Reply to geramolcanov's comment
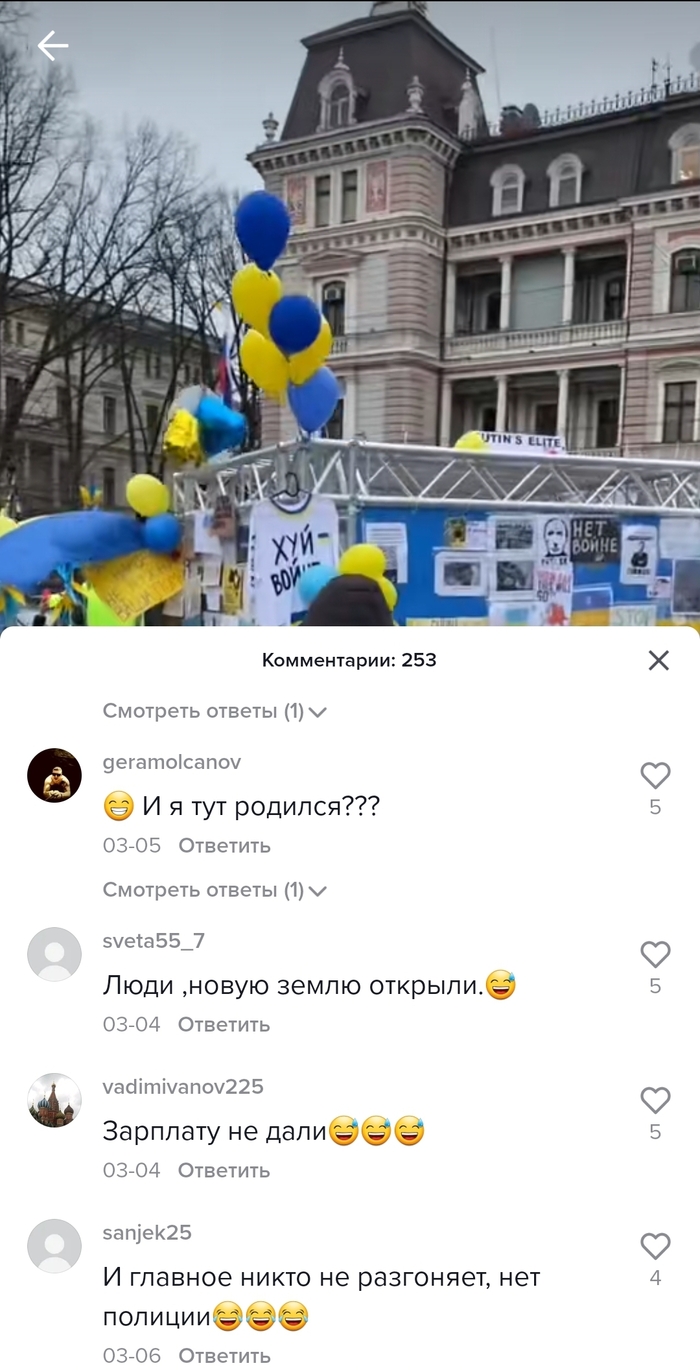This screenshot has height=1370, width=700. [x=224, y=845]
